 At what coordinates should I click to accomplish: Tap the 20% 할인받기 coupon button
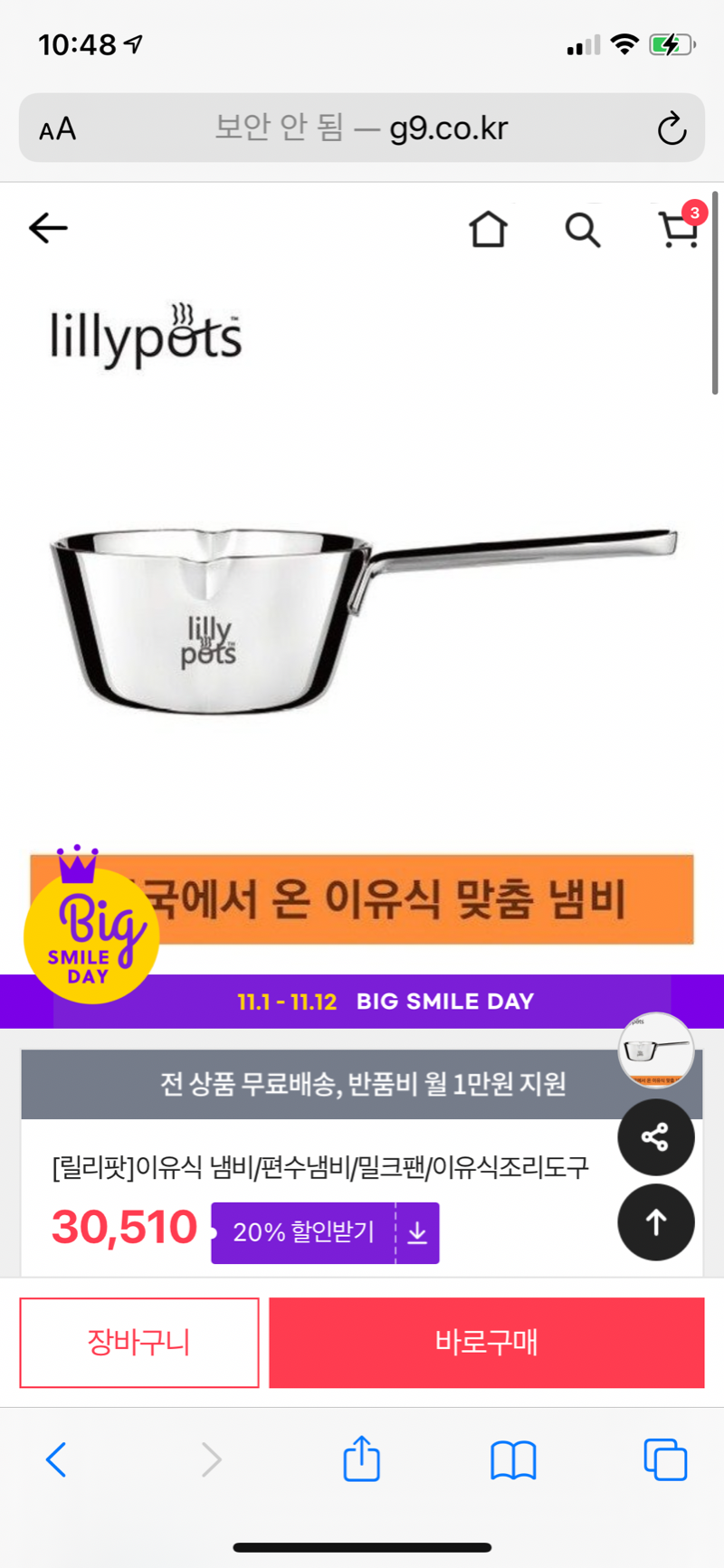pos(325,1232)
